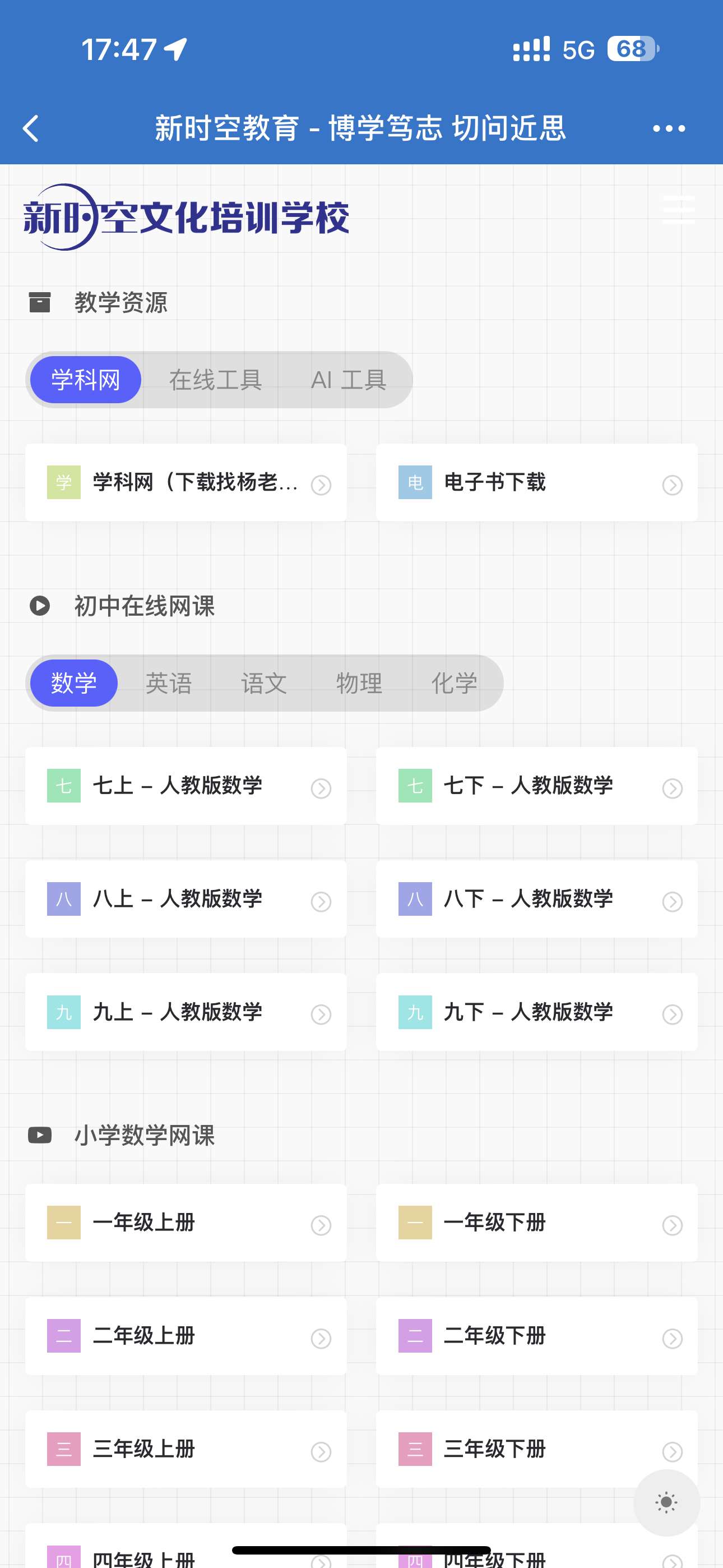Screen dimensions: 723x1568
Task: Tap the brightness toggle at bottom right
Action: 665,1503
